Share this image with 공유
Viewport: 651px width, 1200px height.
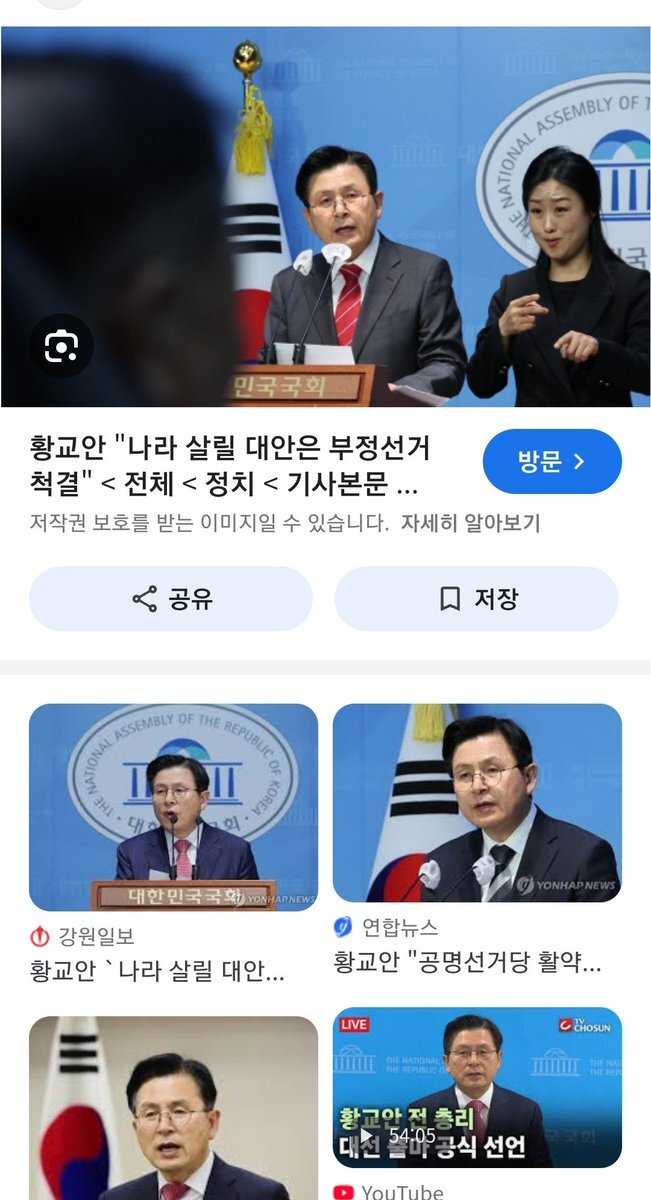[x=171, y=599]
